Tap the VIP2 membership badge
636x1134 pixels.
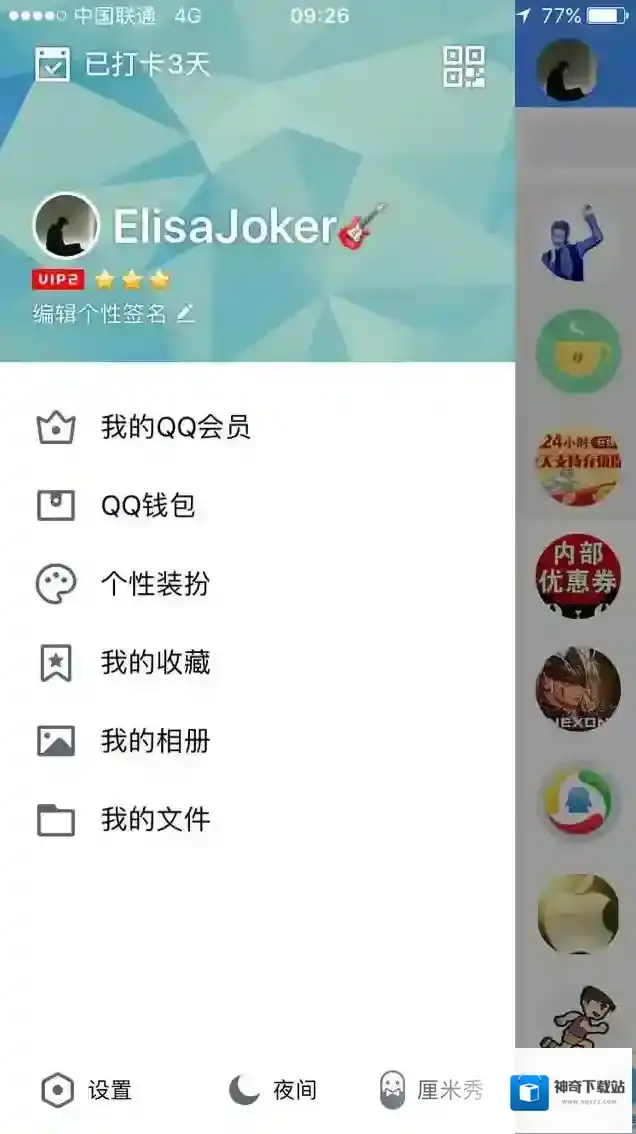click(x=58, y=280)
